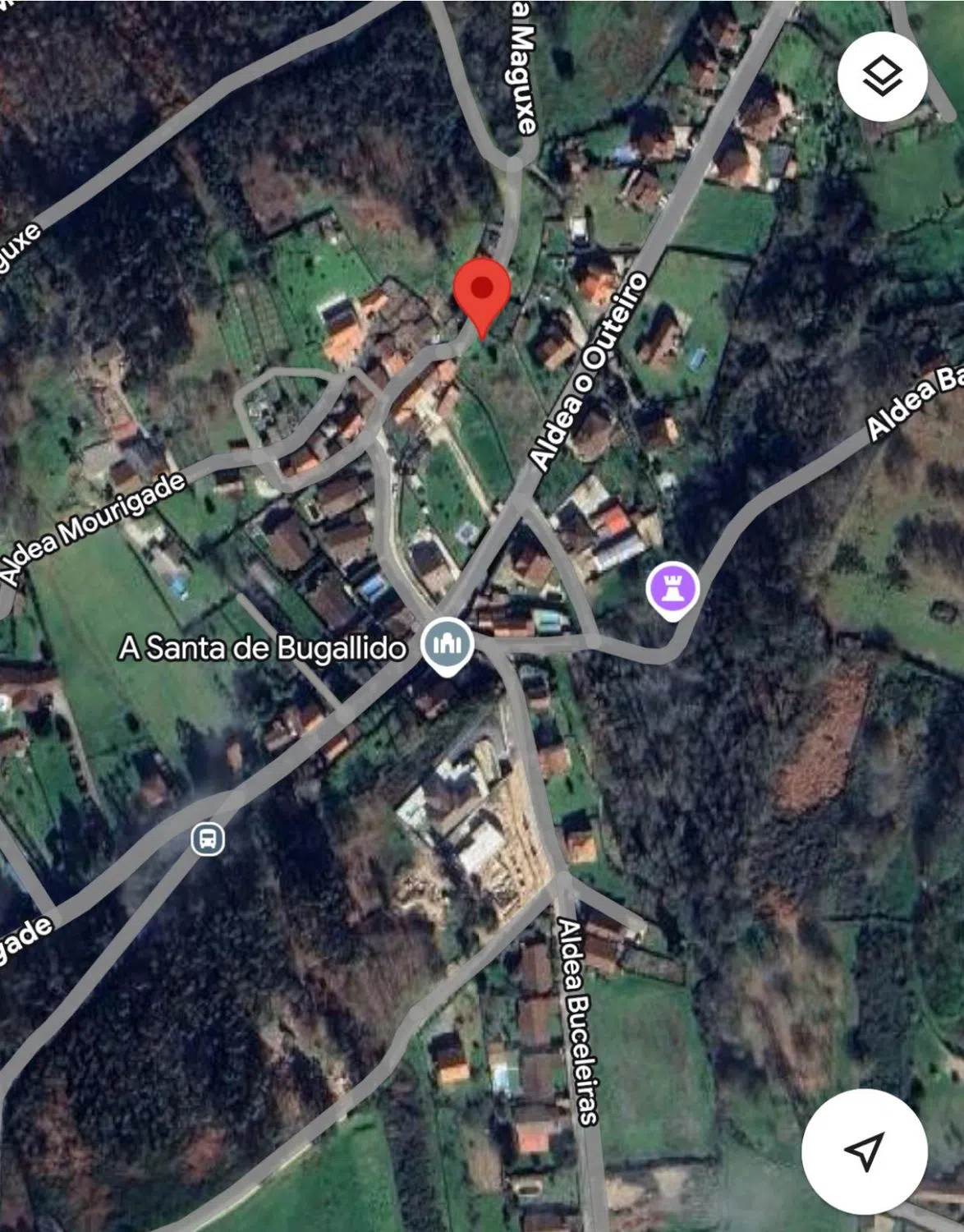Open the purple castle landmark marker
This screenshot has height=1232, width=964.
click(673, 590)
